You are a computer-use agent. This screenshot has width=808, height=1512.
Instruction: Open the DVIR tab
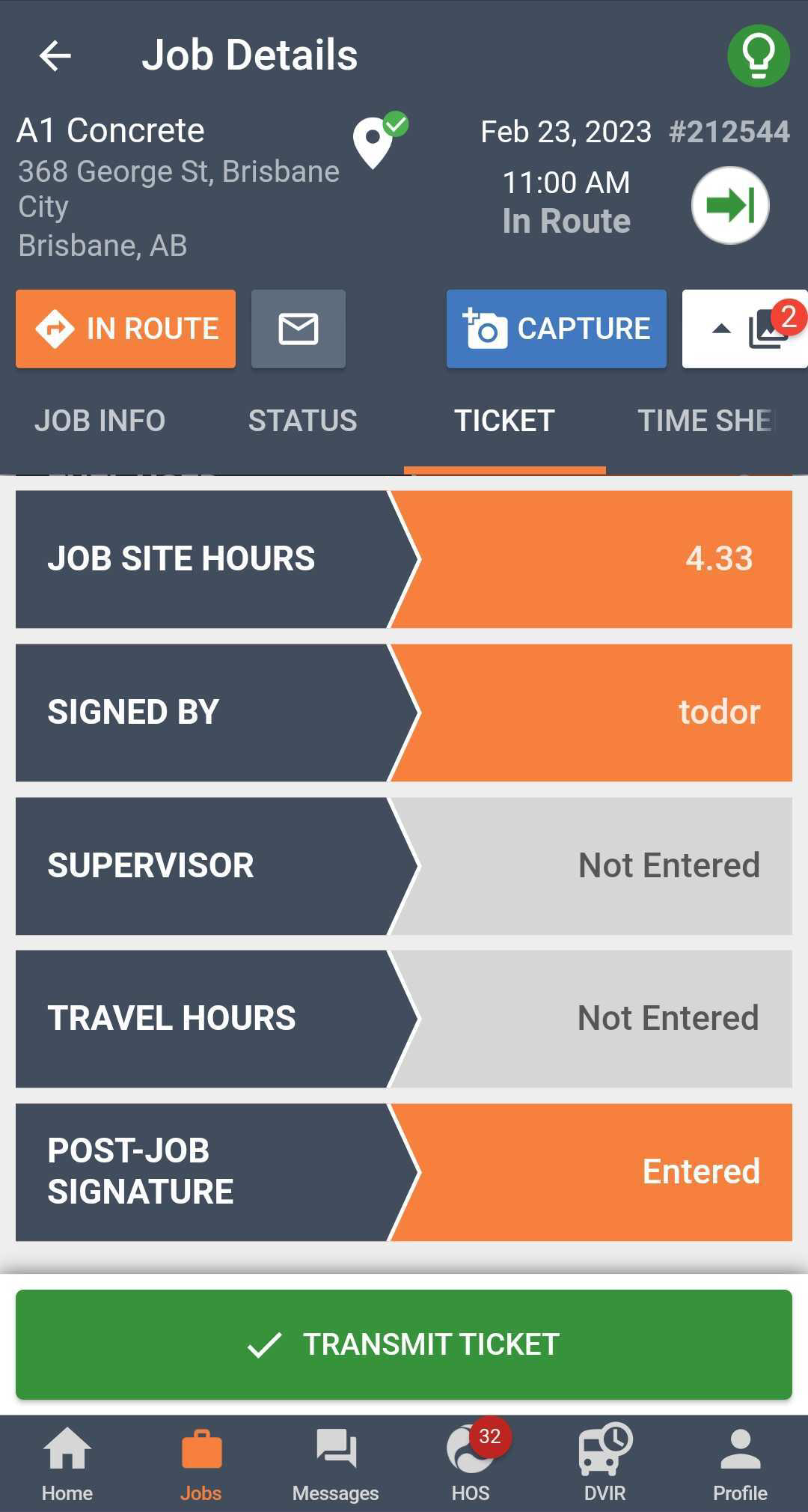click(x=605, y=1464)
